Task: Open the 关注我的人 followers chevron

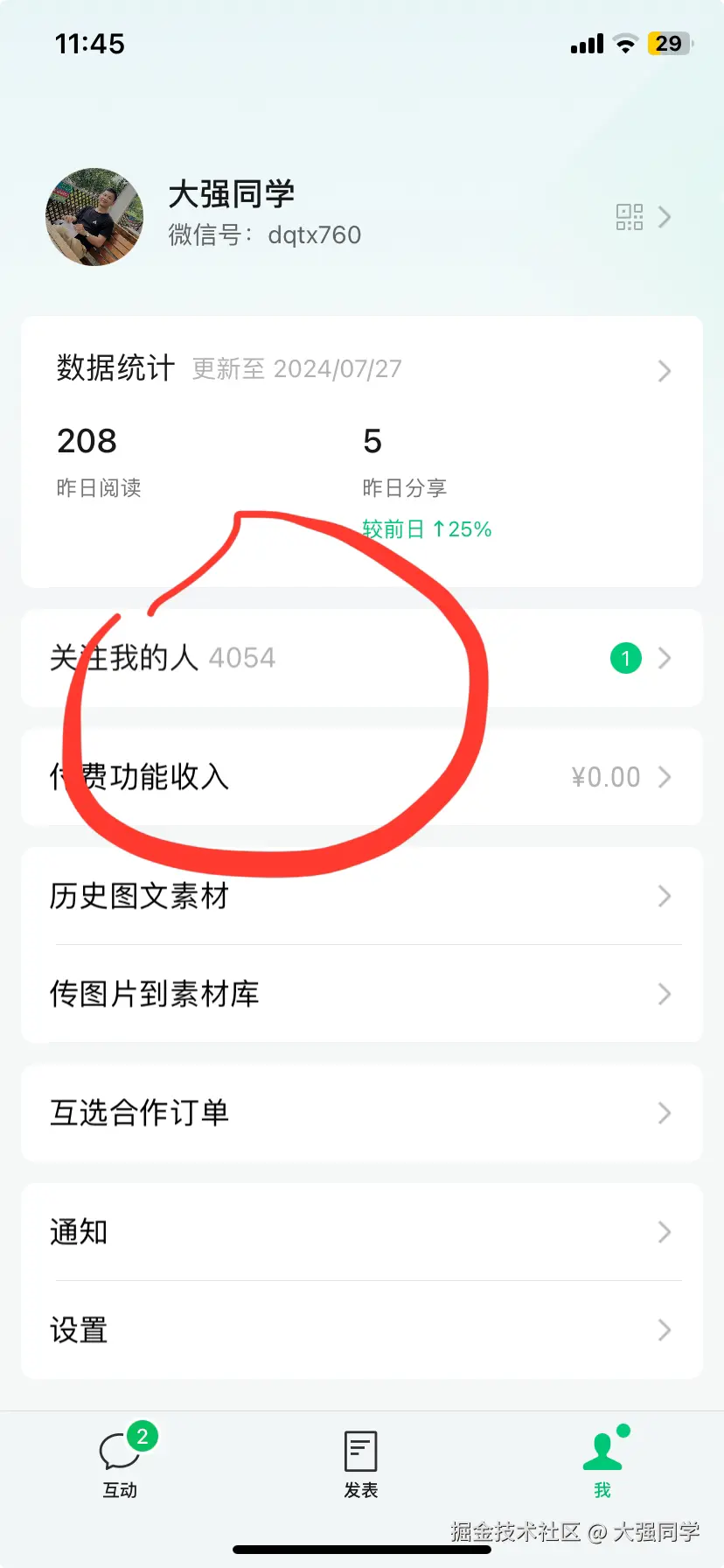Action: point(664,659)
